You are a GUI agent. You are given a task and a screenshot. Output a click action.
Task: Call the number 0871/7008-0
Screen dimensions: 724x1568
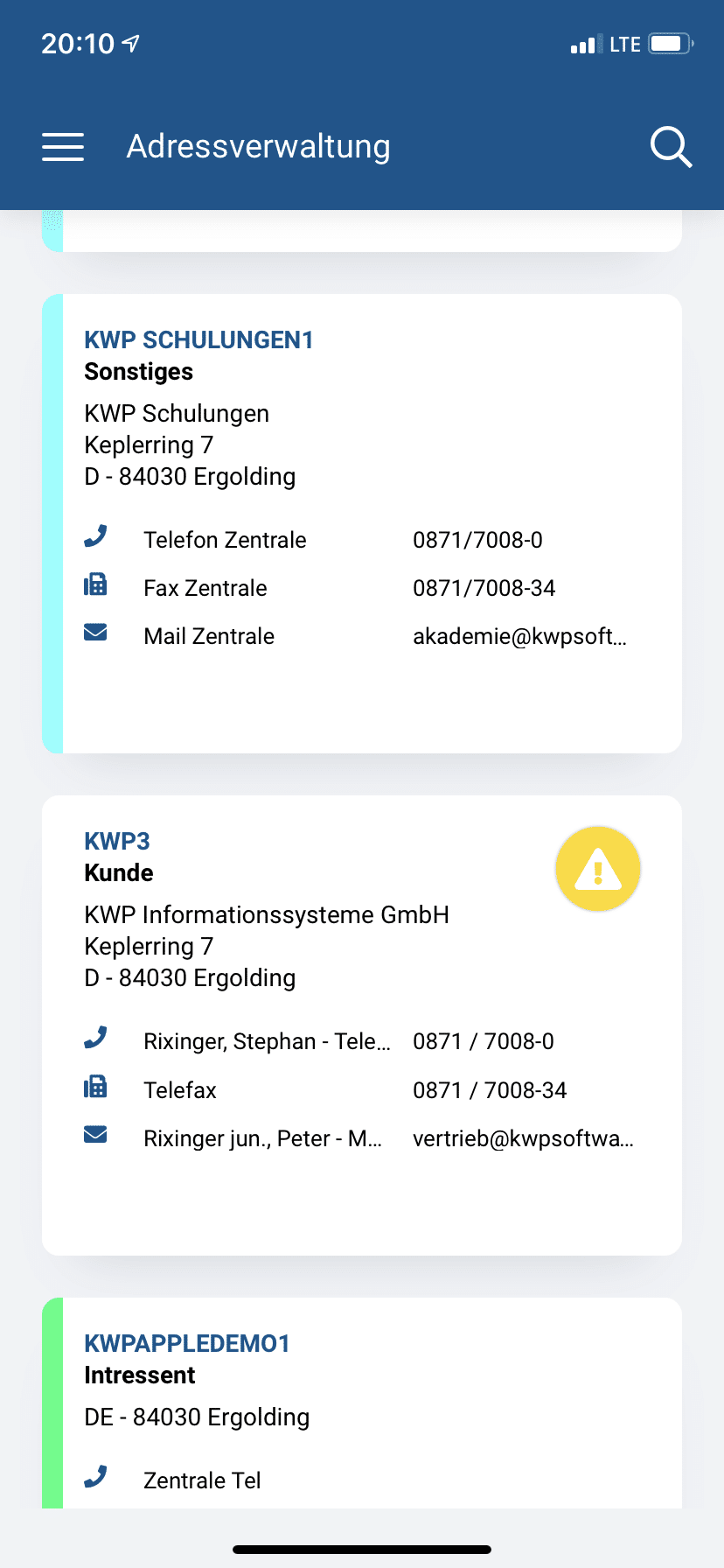(x=478, y=539)
